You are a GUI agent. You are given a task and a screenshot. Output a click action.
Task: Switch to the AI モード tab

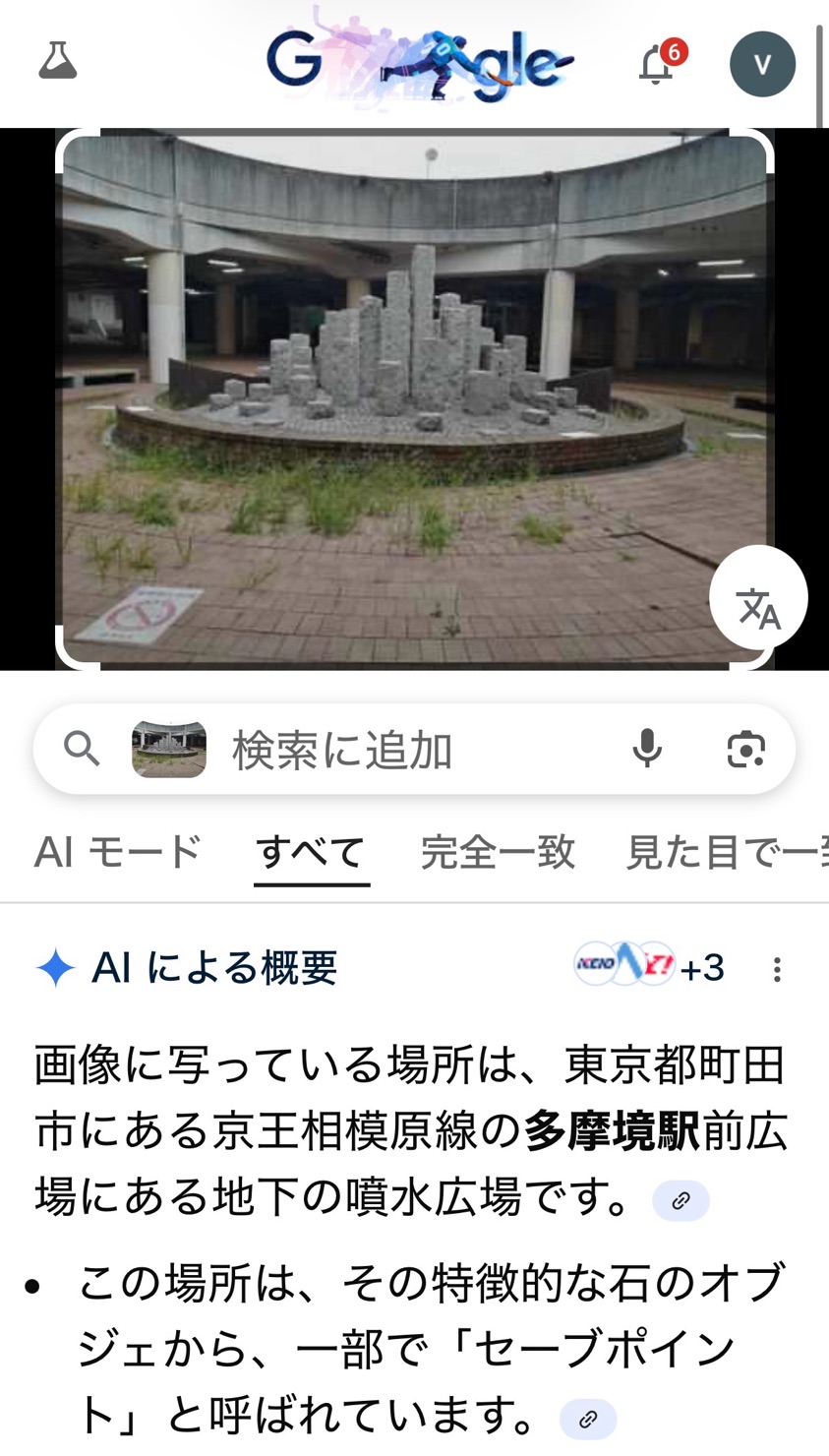tap(118, 852)
